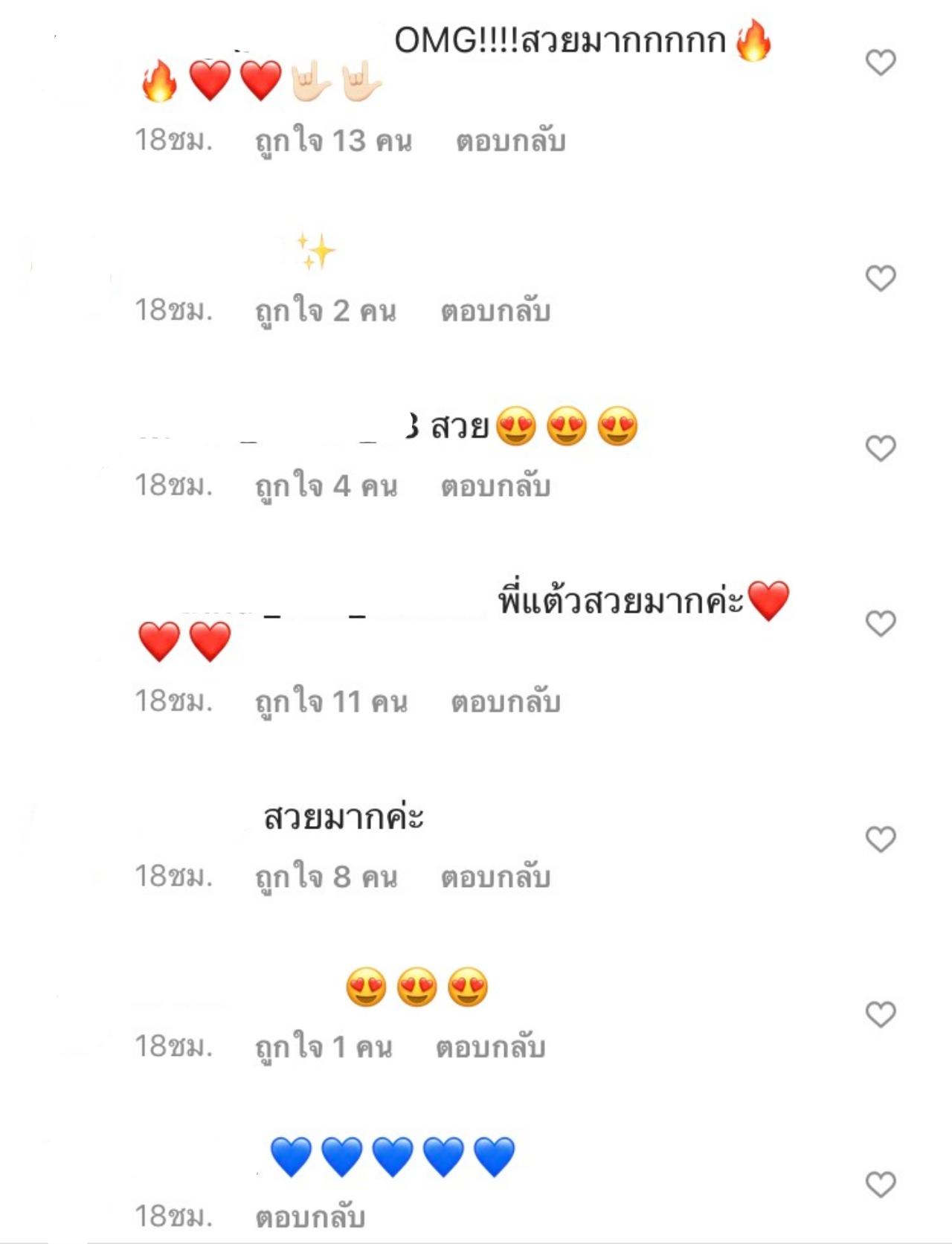Like the five blue hearts comment

point(881,1184)
